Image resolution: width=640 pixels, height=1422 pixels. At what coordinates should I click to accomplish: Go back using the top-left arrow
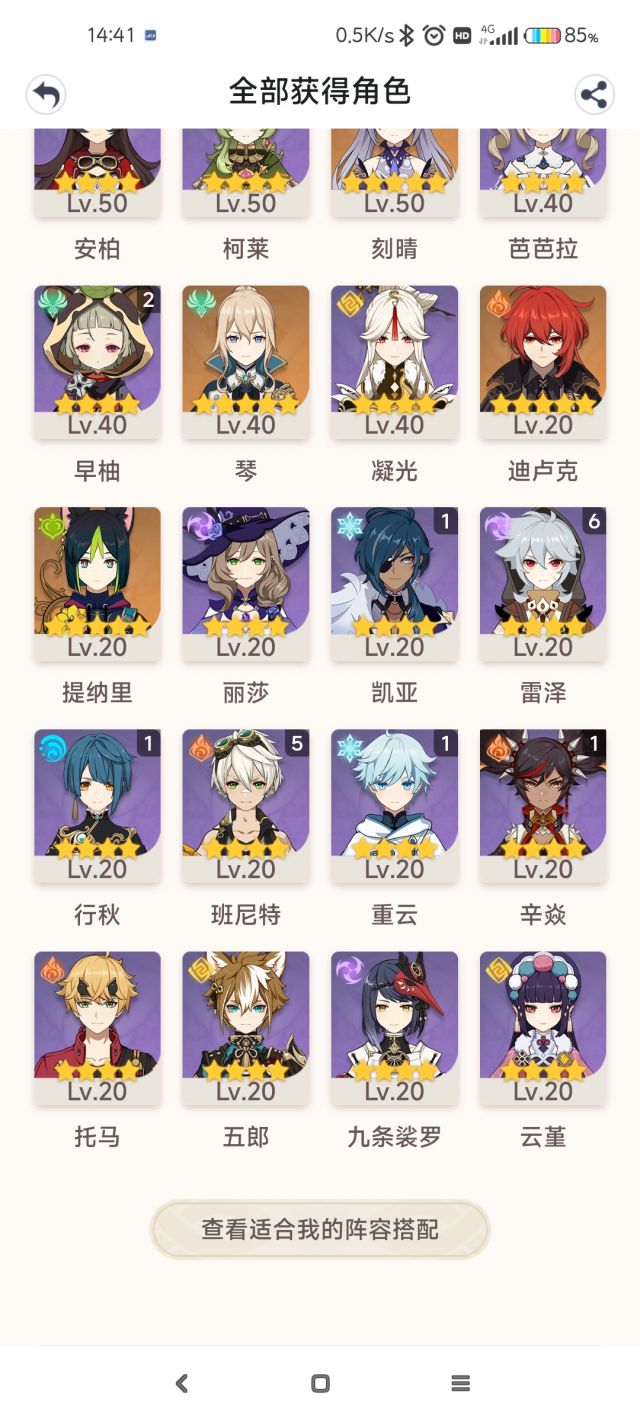point(46,95)
